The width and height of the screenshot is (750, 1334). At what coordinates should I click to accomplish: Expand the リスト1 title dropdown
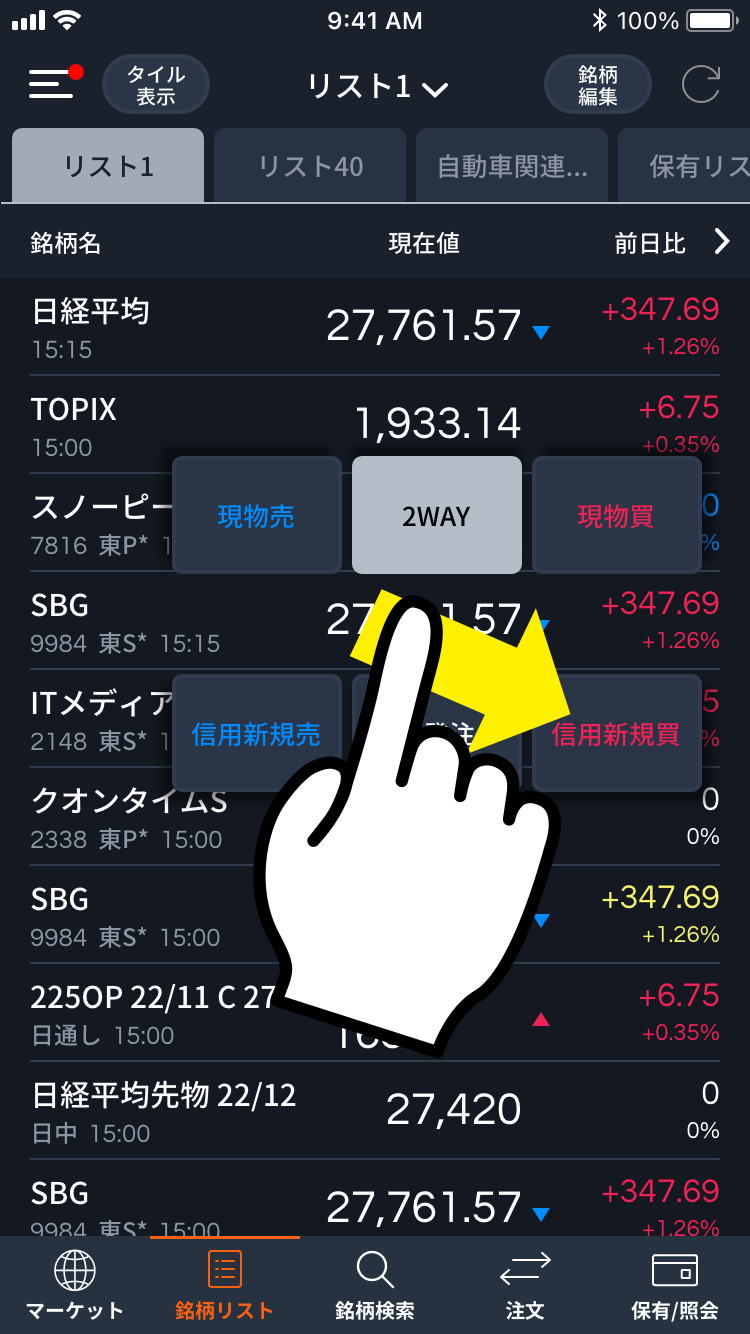click(x=377, y=87)
